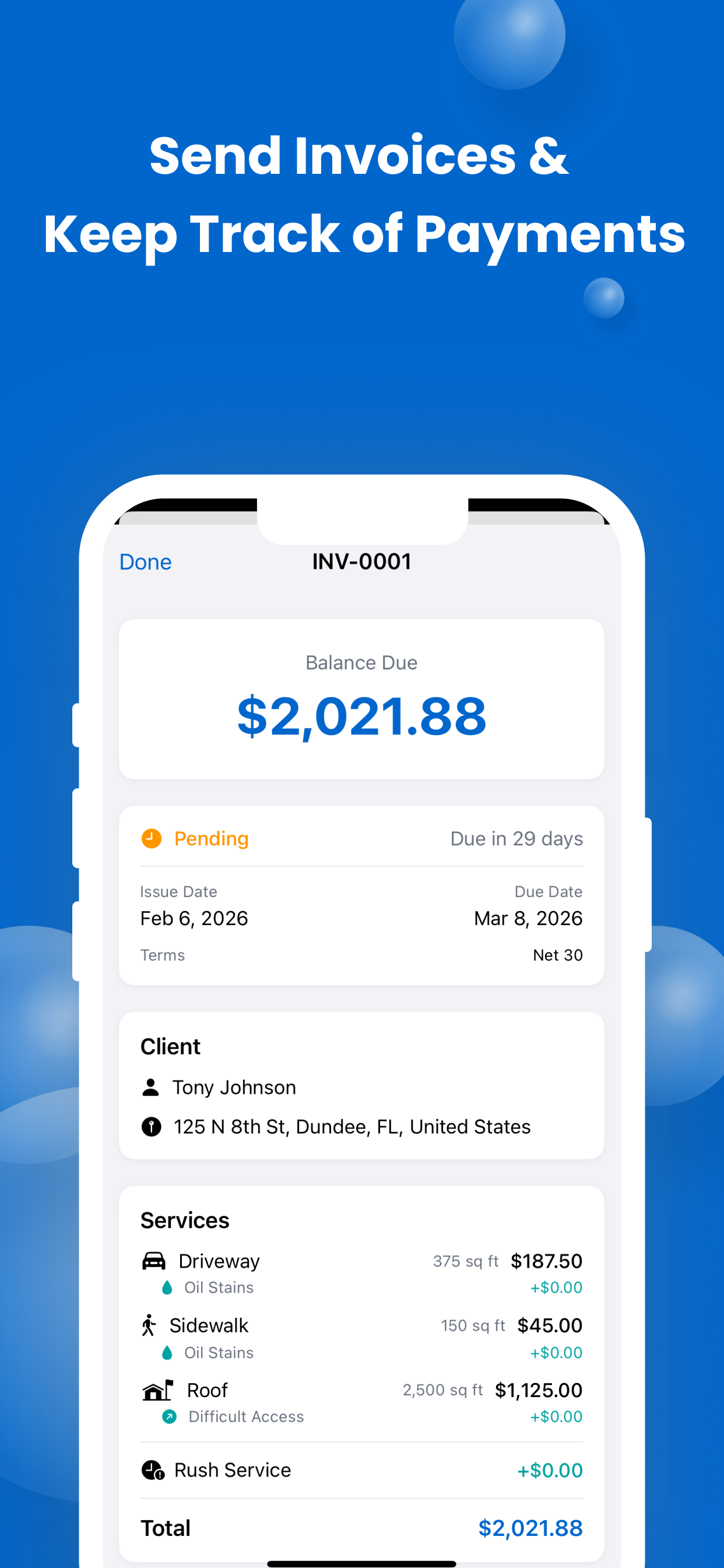The height and width of the screenshot is (1568, 724).
Task: Click the Pending status clock icon
Action: [x=152, y=838]
